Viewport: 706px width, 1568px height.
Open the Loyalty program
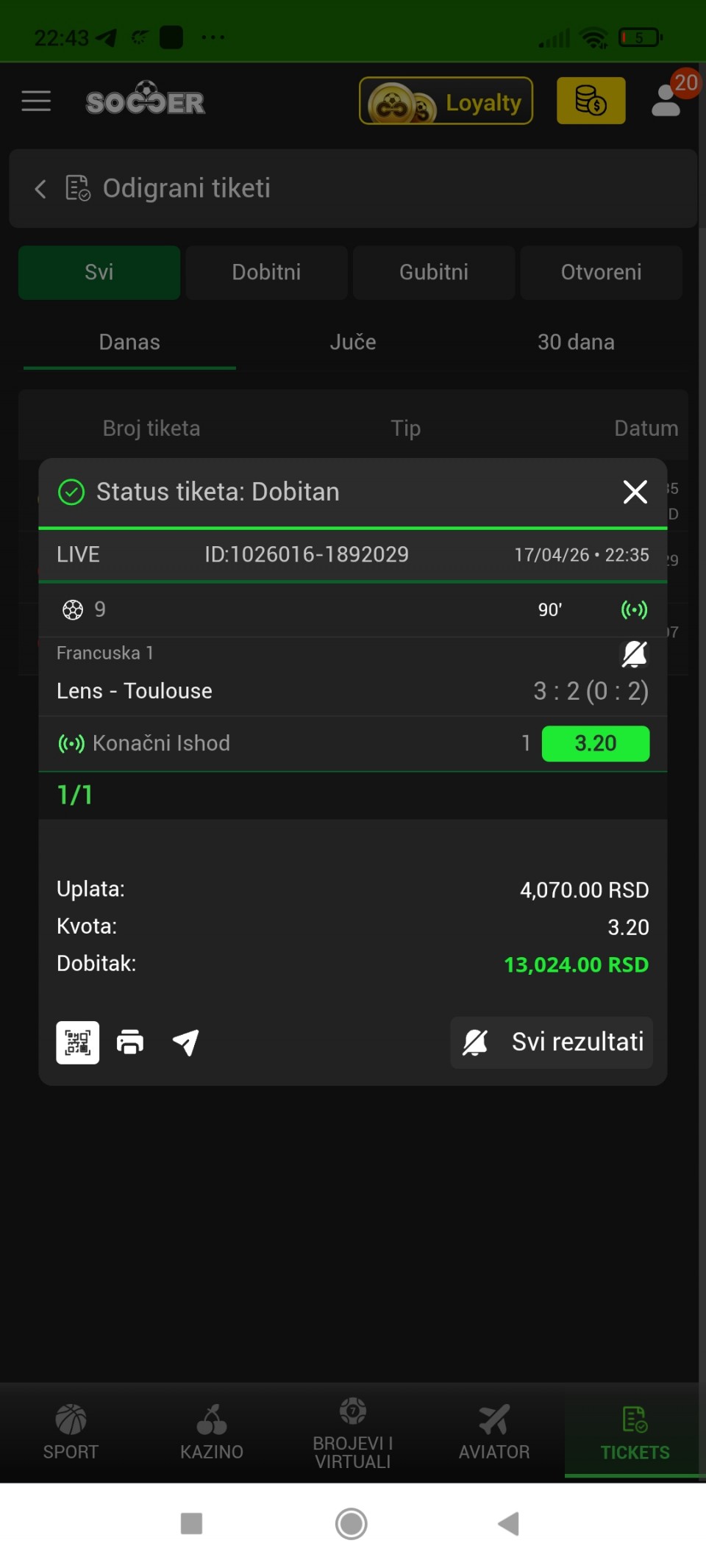click(x=446, y=101)
